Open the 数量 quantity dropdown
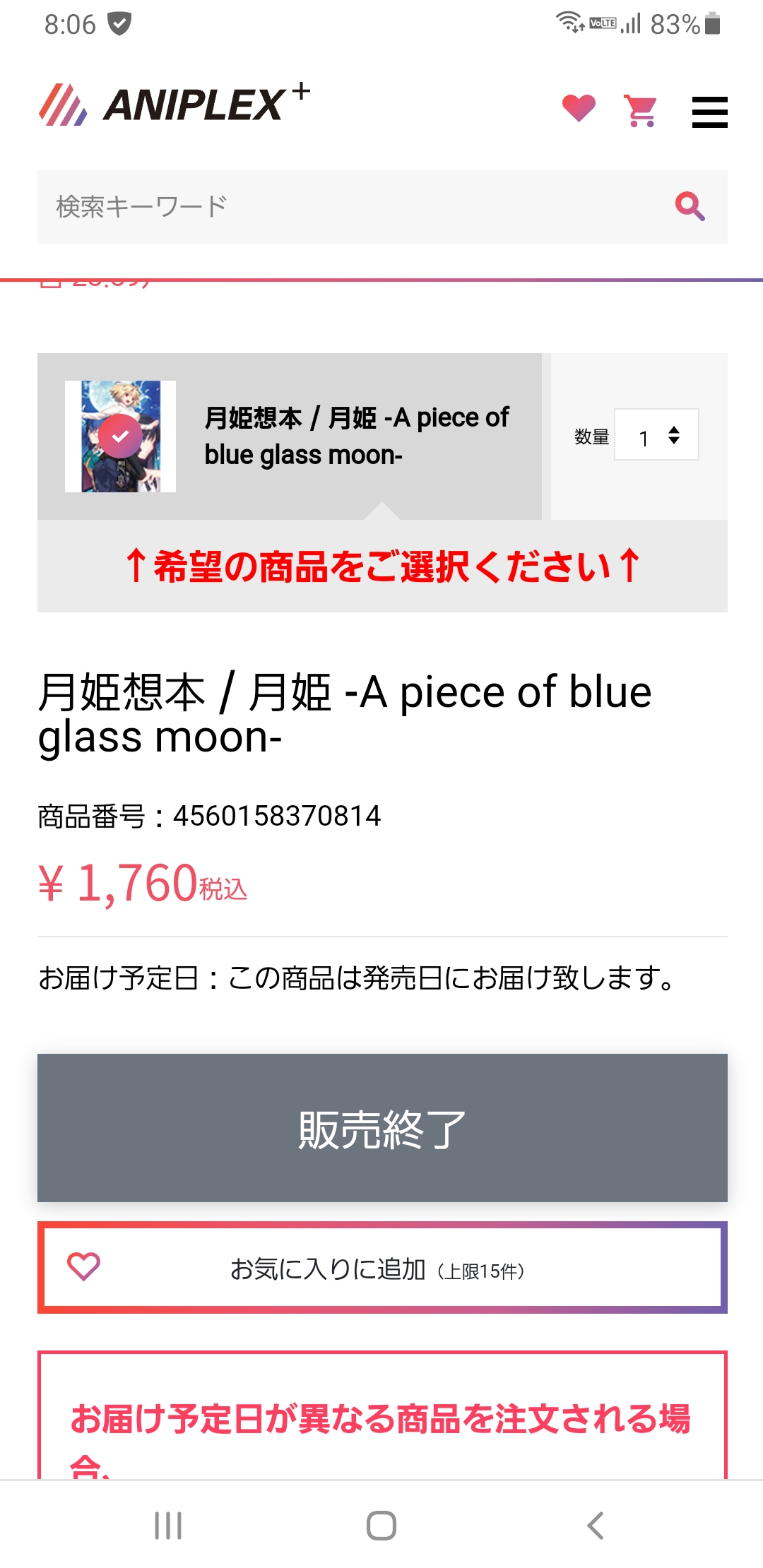763x1568 pixels. point(656,435)
